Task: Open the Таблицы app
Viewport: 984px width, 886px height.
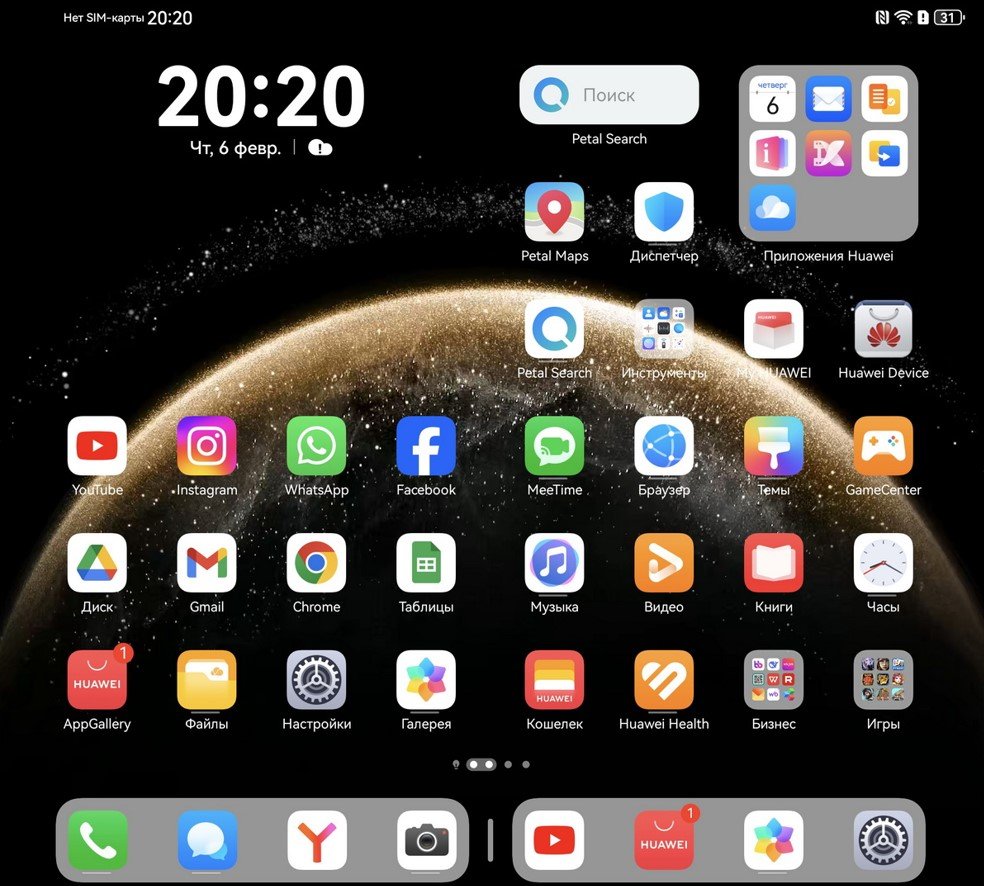Action: pyautogui.click(x=426, y=563)
